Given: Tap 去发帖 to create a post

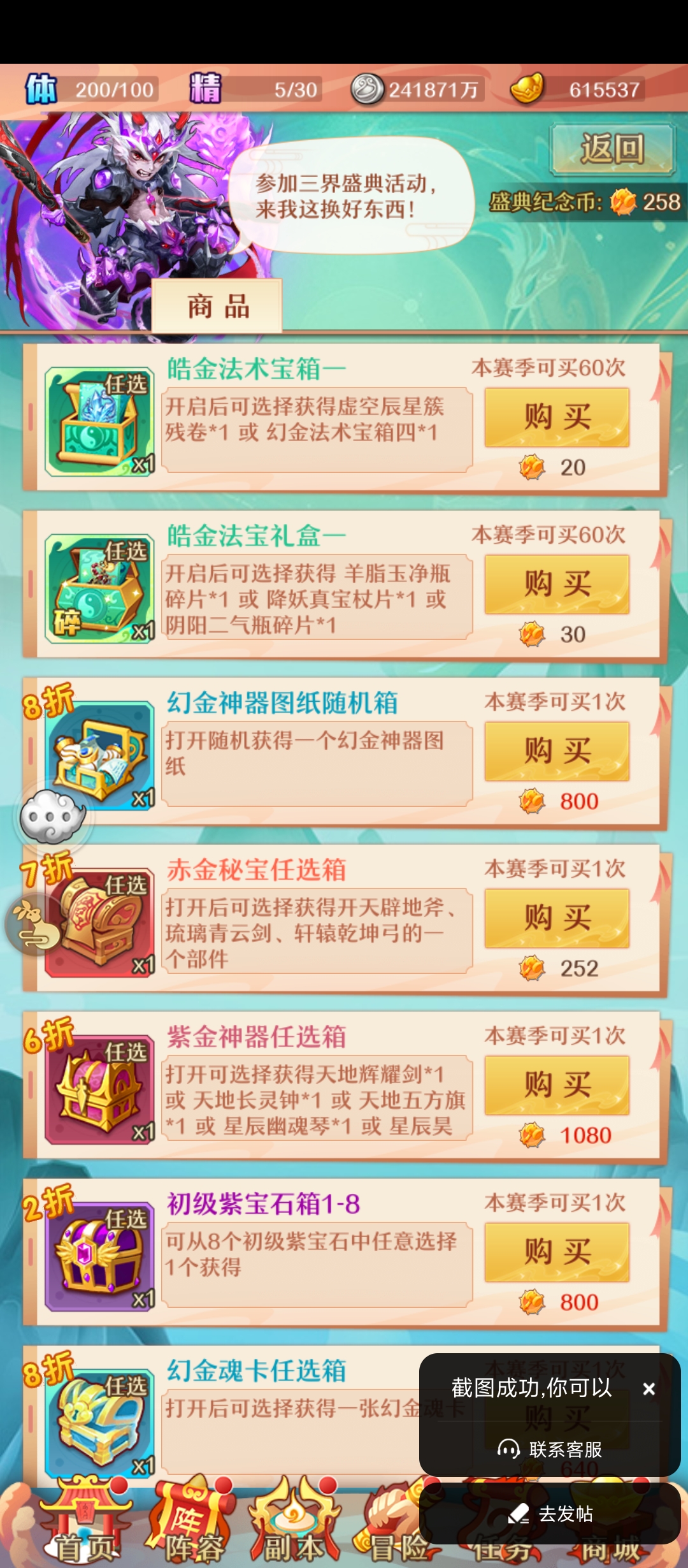Looking at the screenshot, I should 550,1514.
